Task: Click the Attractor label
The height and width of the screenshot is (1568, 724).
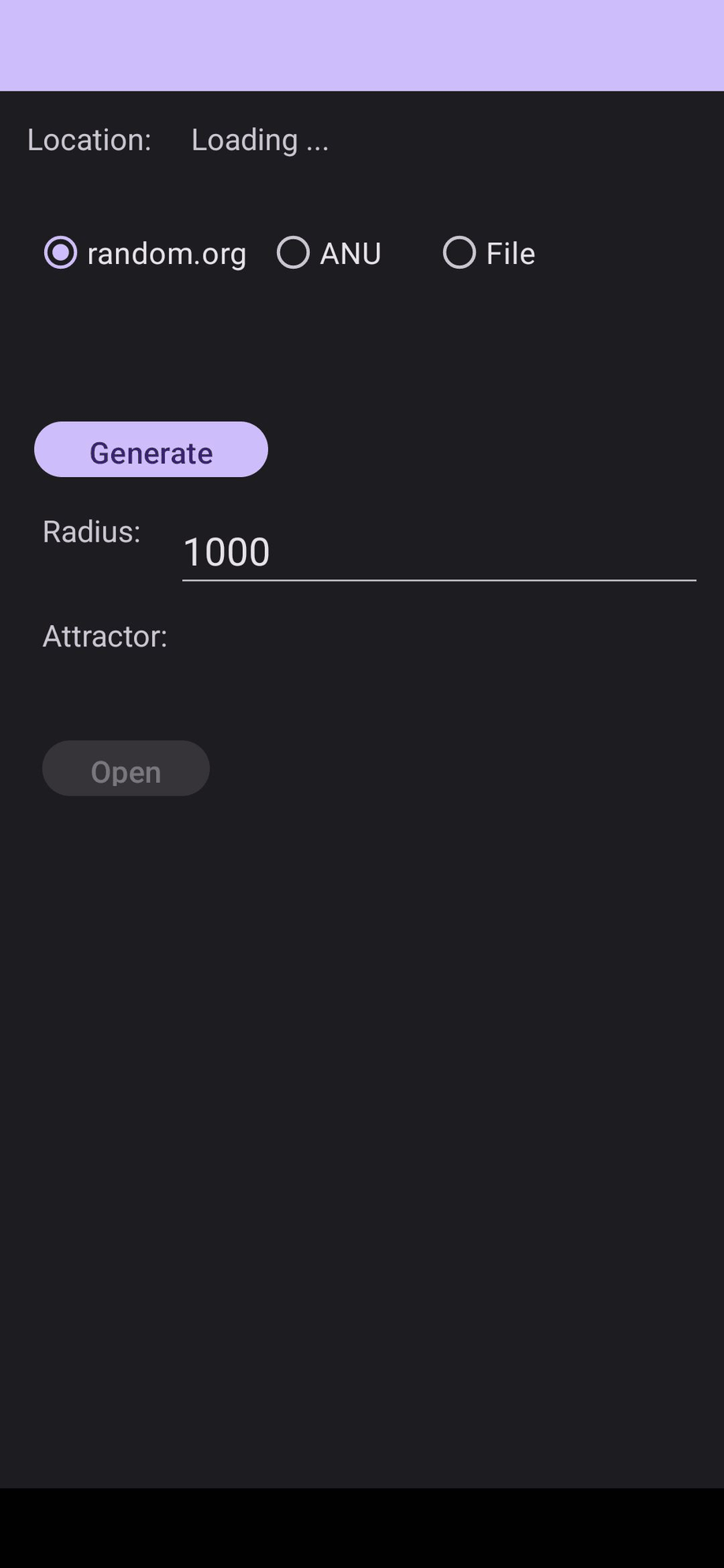Action: [104, 635]
